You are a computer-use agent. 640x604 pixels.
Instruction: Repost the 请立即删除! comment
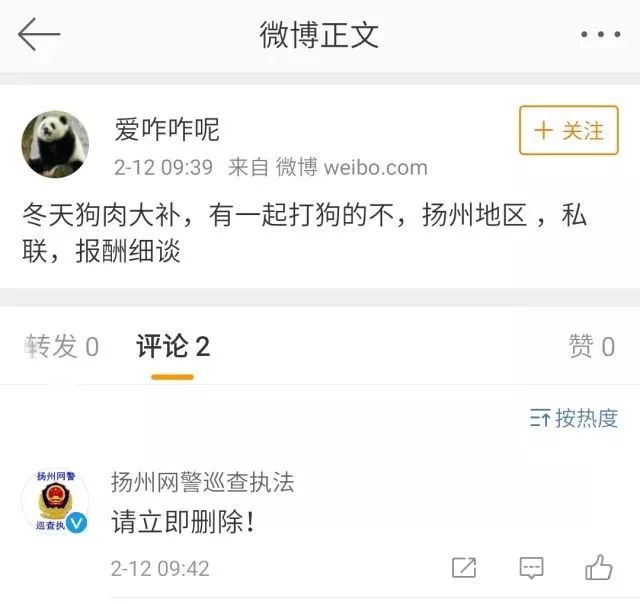pyautogui.click(x=464, y=568)
